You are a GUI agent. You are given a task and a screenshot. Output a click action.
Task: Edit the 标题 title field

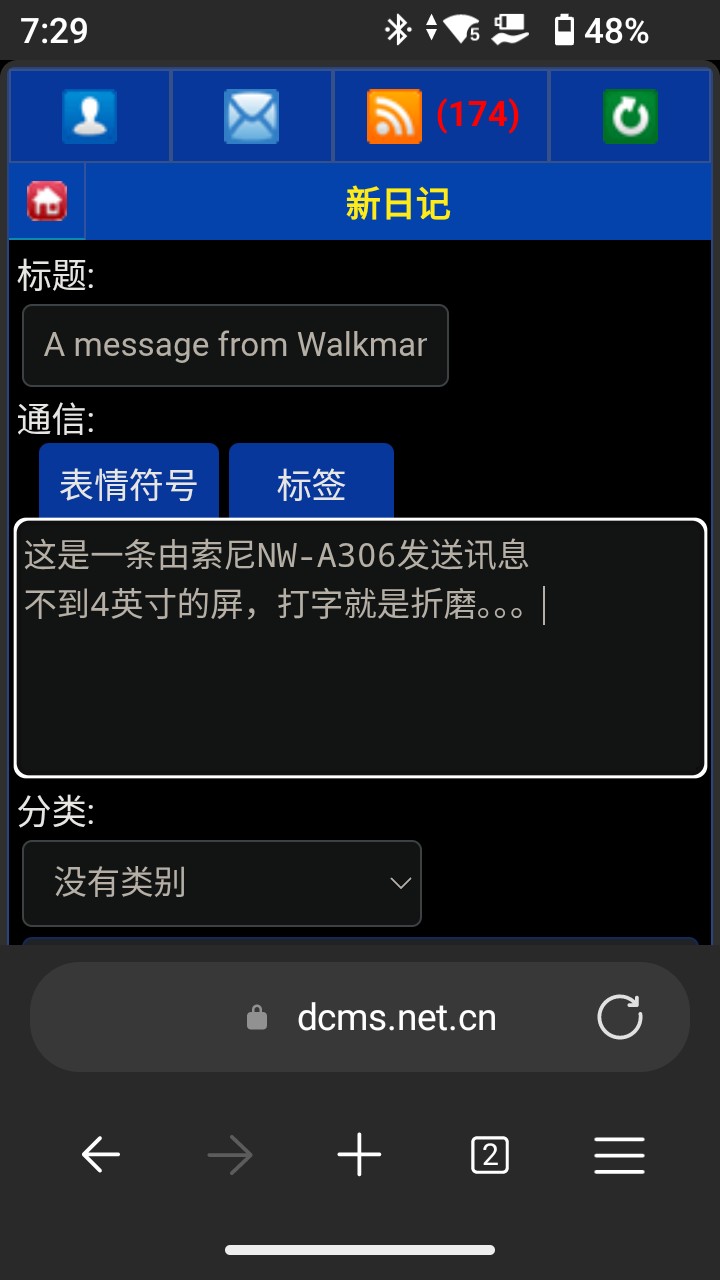tap(235, 345)
